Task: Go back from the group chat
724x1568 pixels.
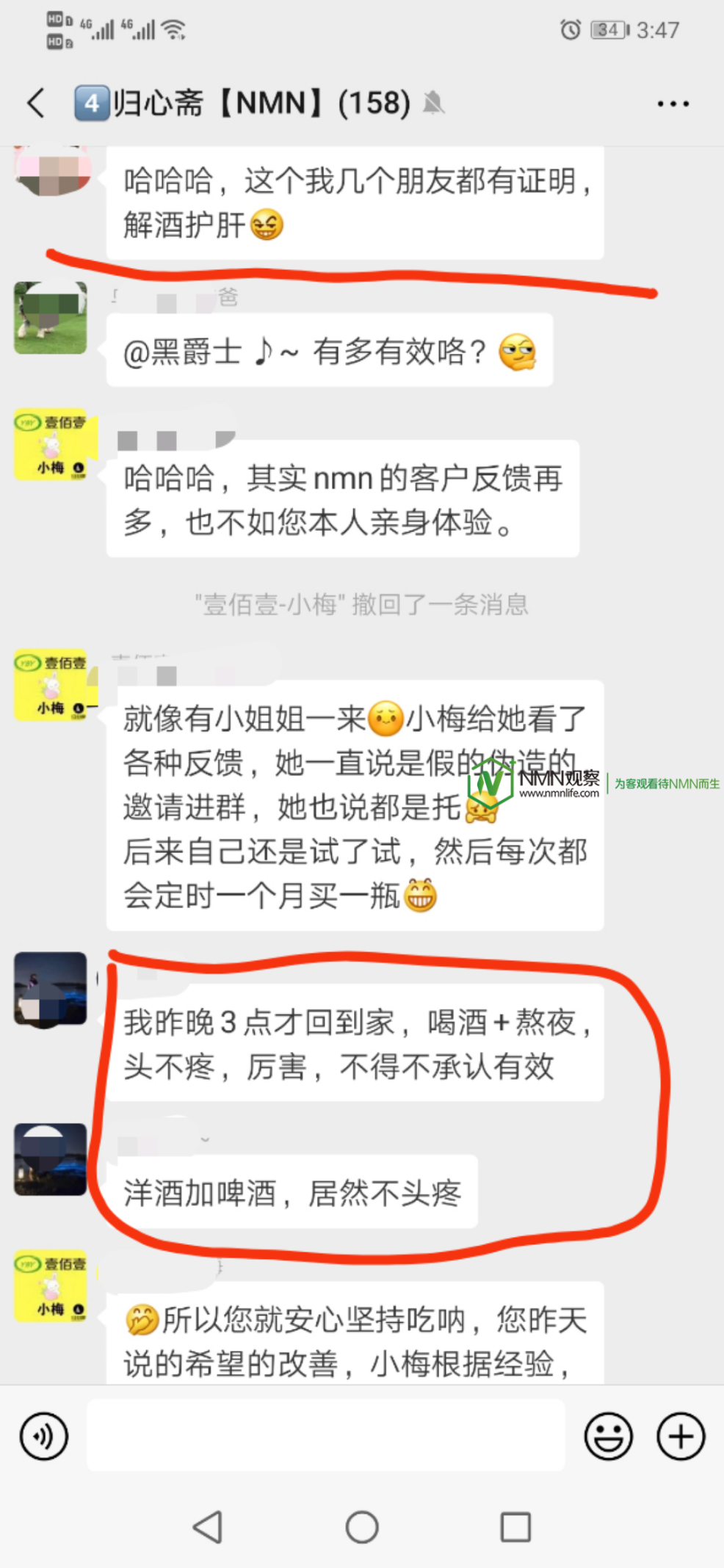Action: click(35, 103)
